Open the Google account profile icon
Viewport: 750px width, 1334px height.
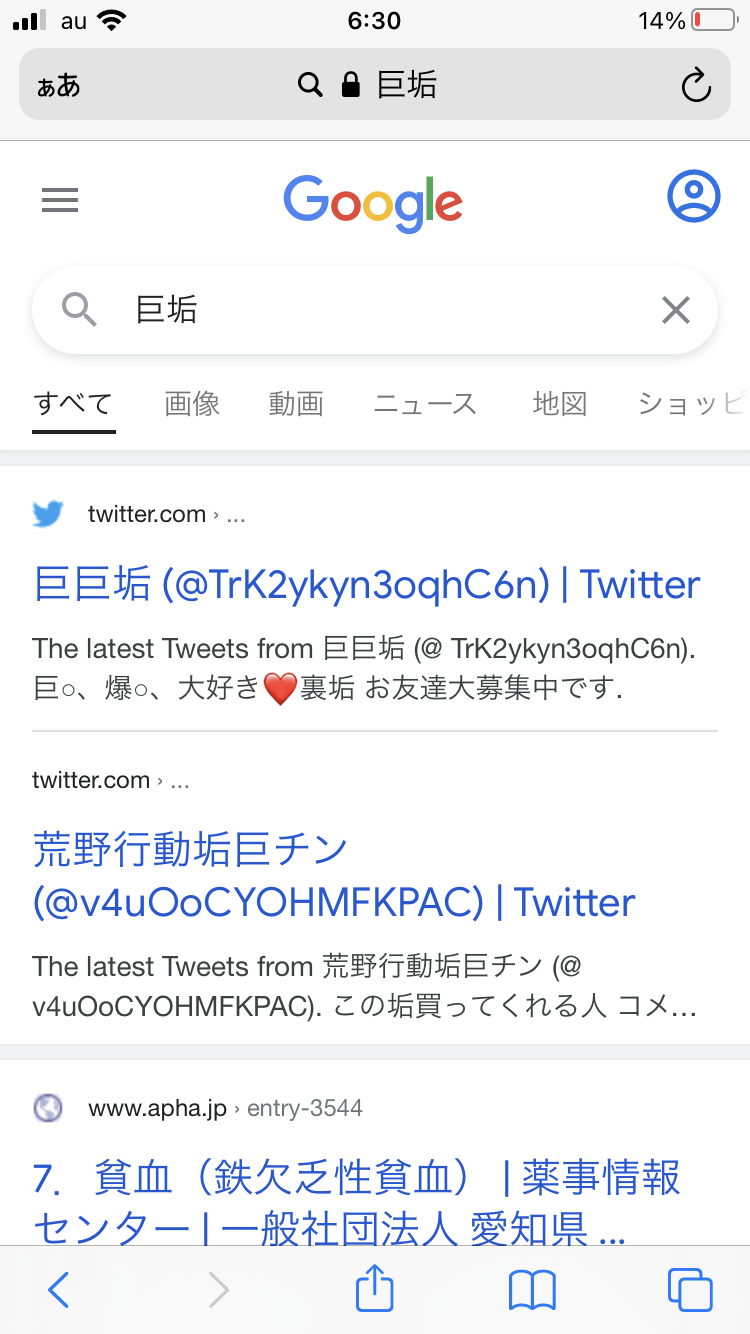tap(693, 196)
